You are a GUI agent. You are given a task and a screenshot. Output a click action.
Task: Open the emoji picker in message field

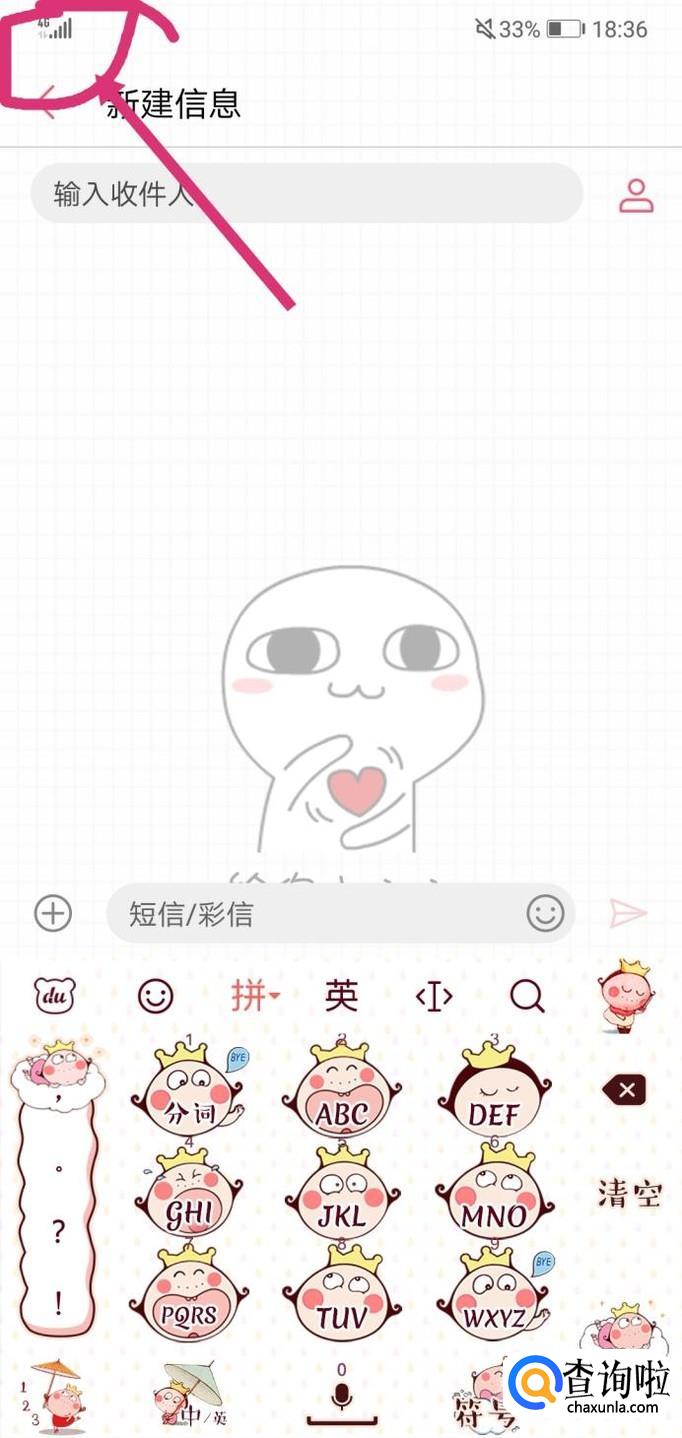(x=545, y=913)
